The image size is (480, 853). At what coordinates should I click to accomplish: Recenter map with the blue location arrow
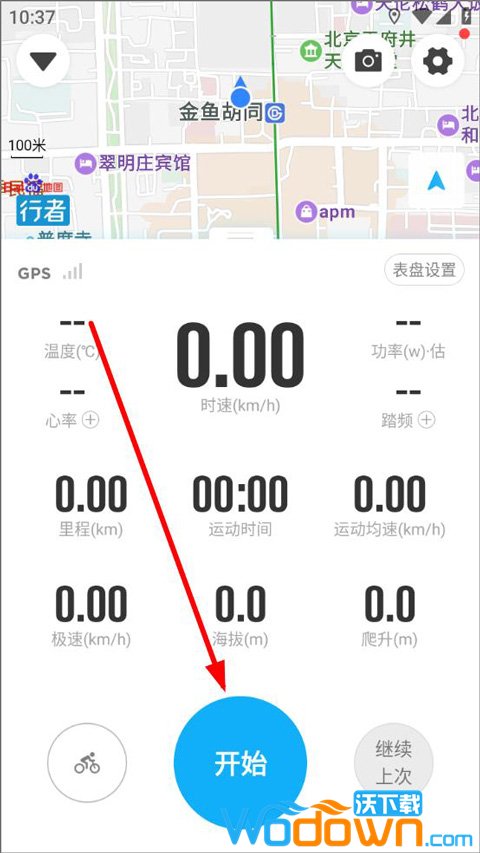(436, 181)
